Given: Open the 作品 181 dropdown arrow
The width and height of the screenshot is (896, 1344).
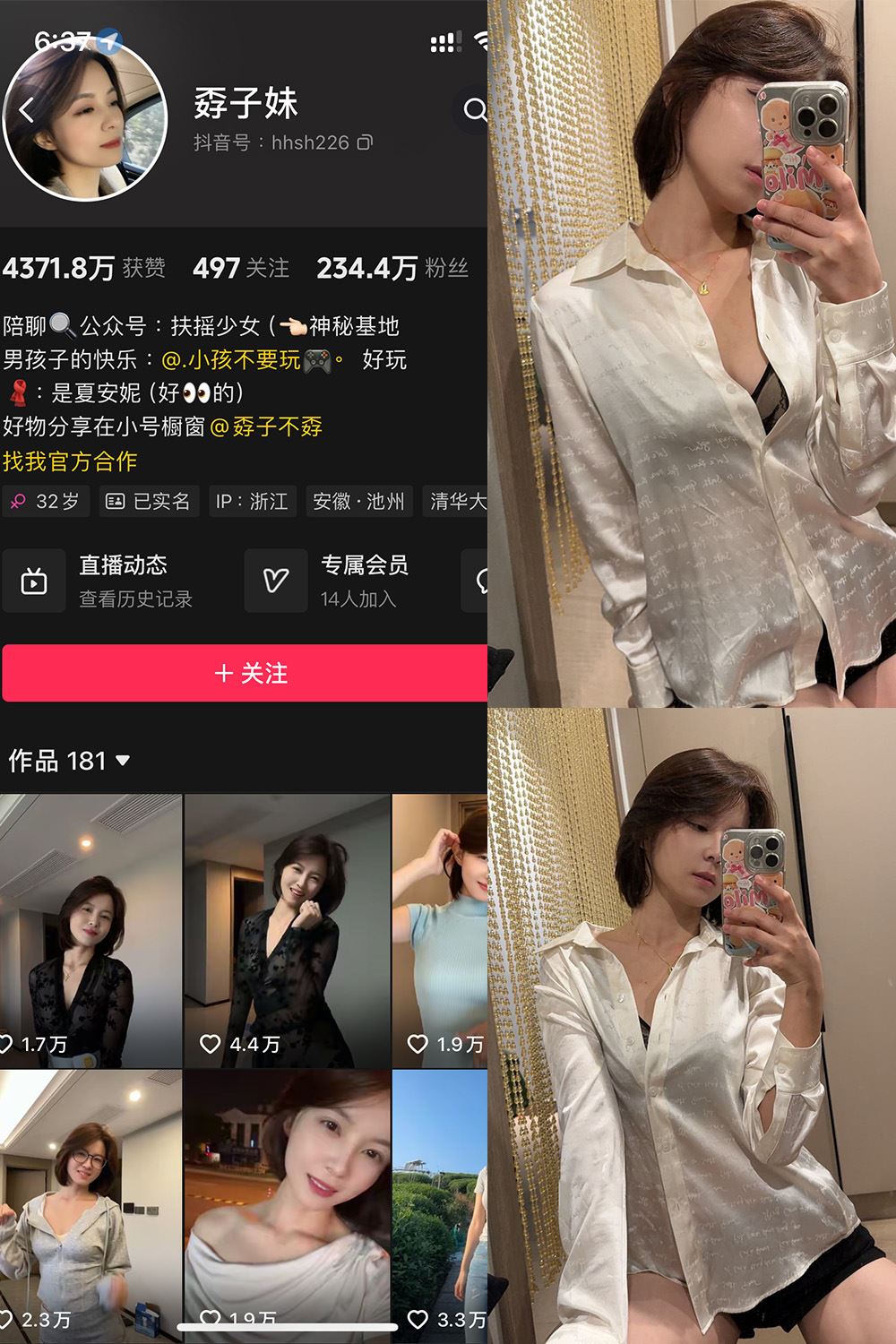Looking at the screenshot, I should tap(123, 759).
